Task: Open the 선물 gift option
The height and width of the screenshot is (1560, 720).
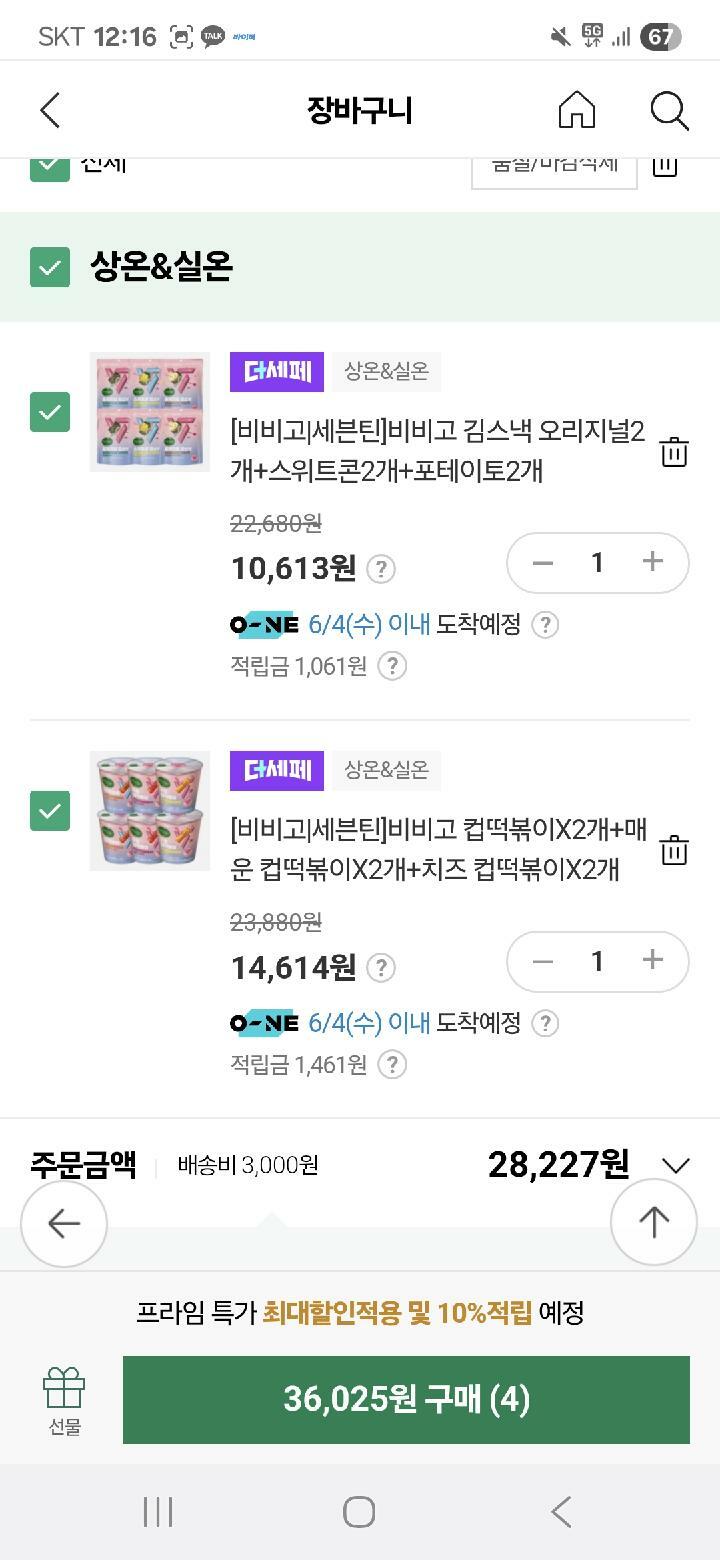Action: [64, 1401]
